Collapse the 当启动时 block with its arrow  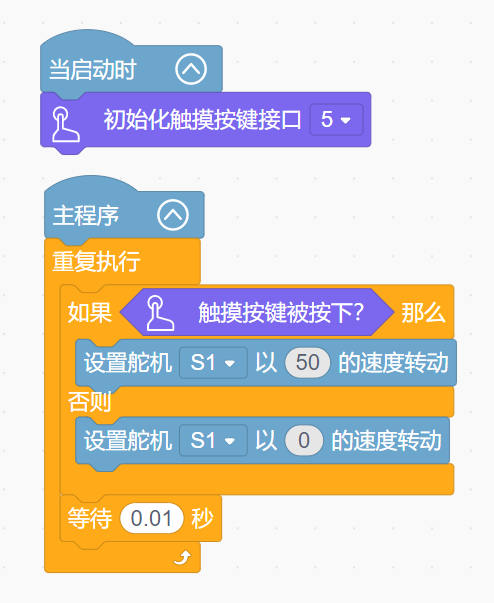point(191,69)
